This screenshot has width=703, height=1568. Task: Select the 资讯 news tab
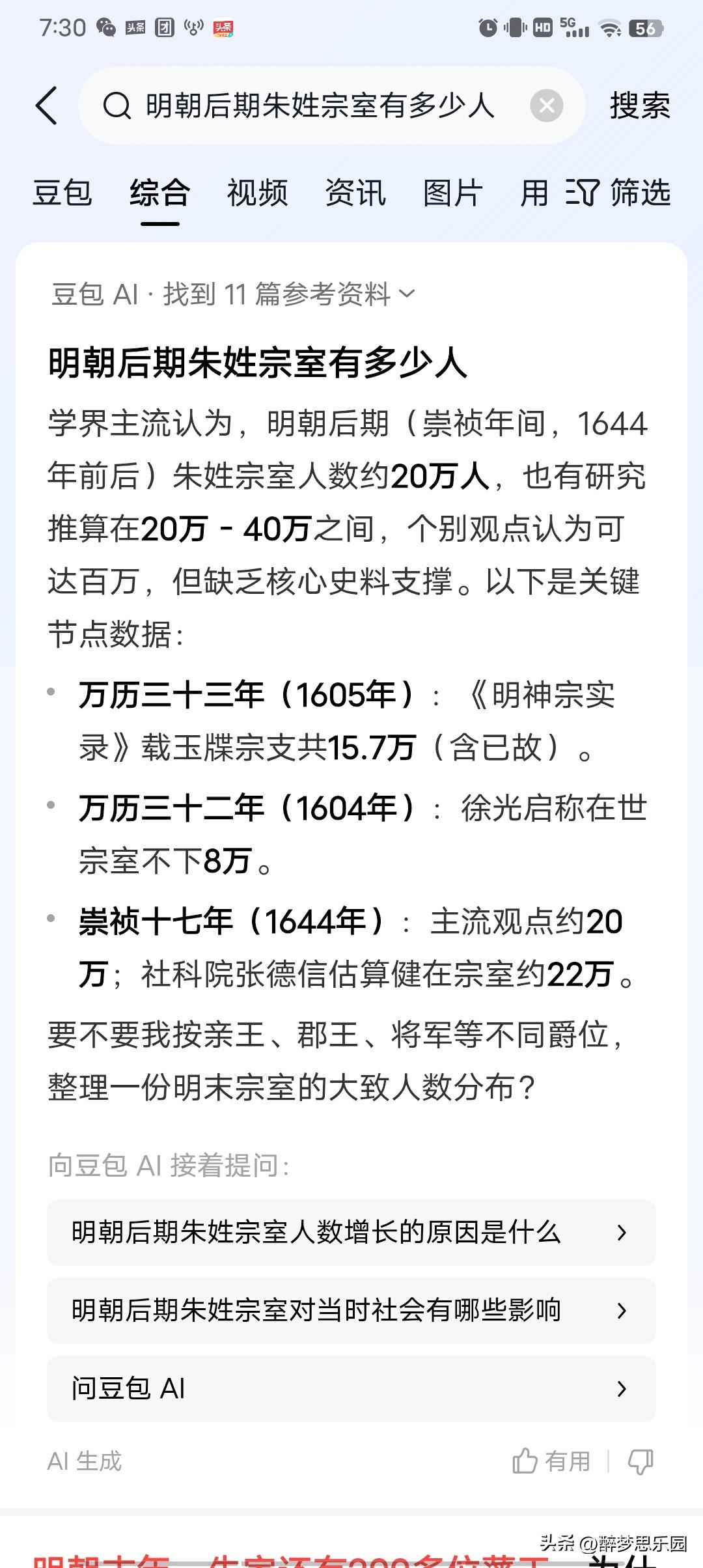click(x=355, y=194)
